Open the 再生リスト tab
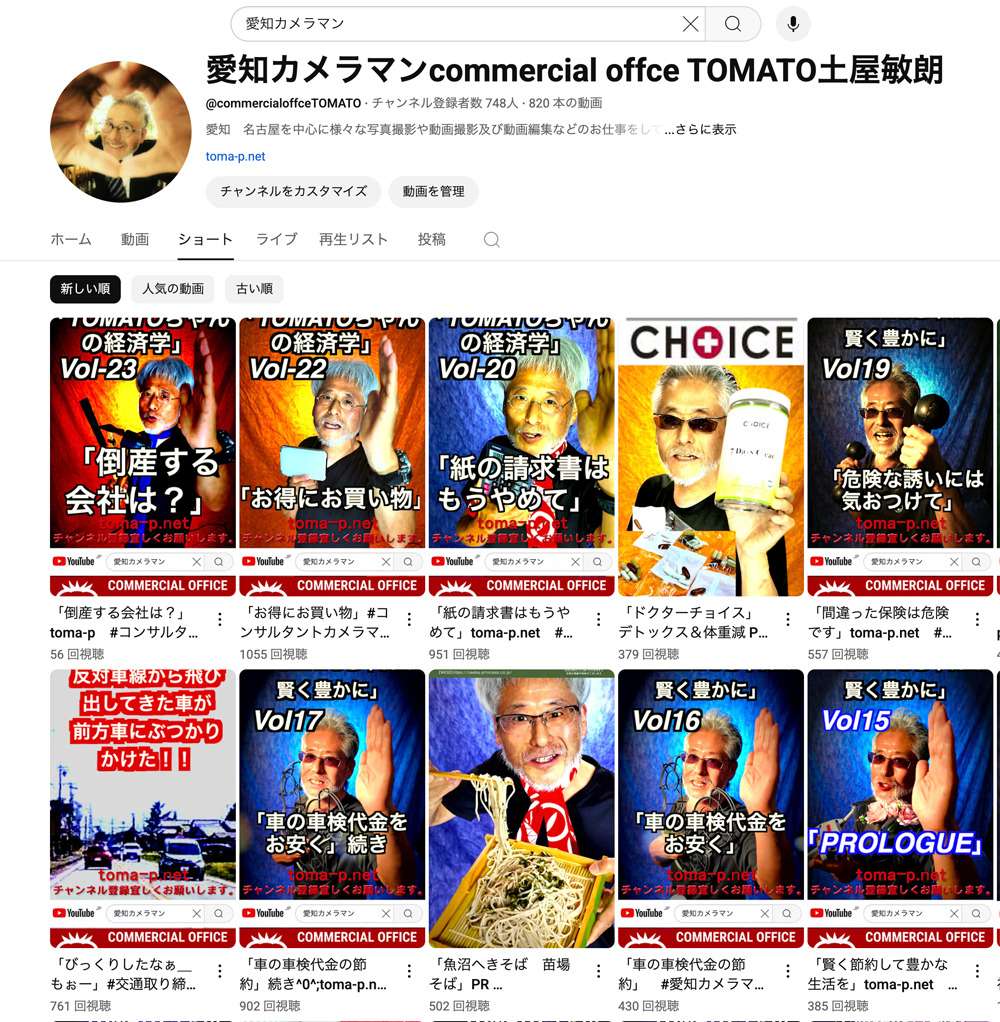The height and width of the screenshot is (1022, 1000). (353, 240)
